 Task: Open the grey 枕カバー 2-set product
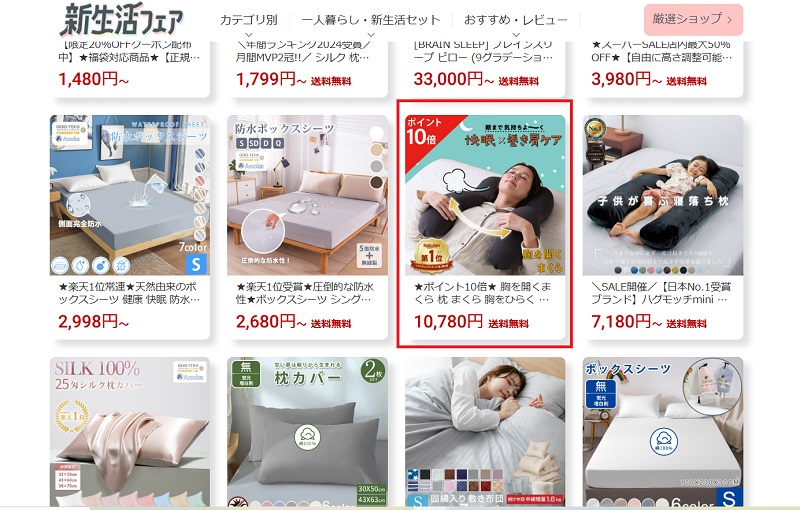307,432
